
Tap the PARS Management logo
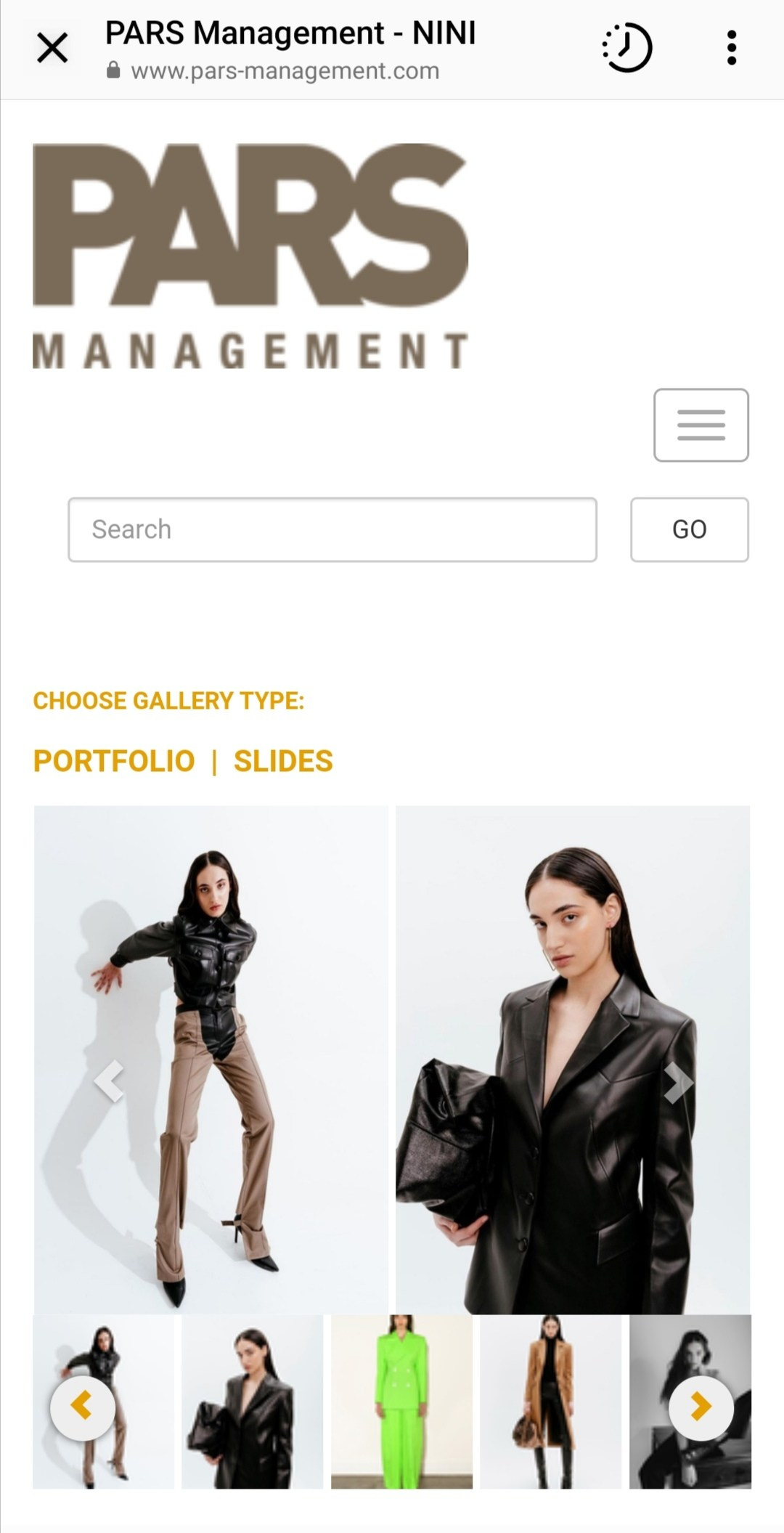pos(250,256)
